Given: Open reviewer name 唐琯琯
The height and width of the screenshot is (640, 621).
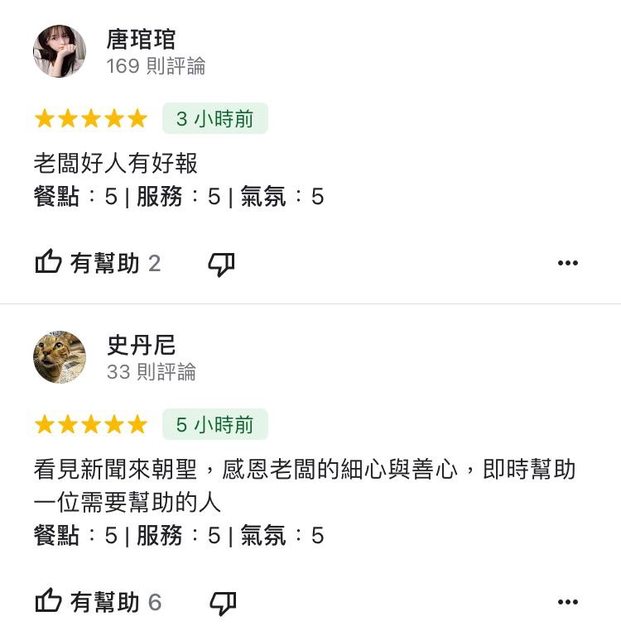Looking at the screenshot, I should [141, 39].
